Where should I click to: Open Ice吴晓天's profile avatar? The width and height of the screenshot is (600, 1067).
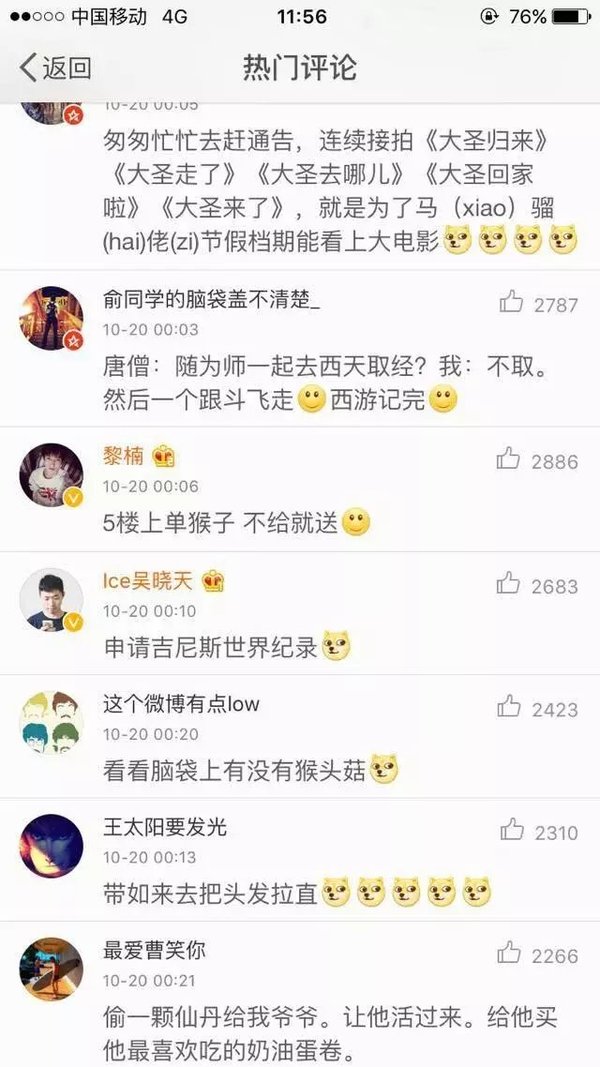[51, 600]
